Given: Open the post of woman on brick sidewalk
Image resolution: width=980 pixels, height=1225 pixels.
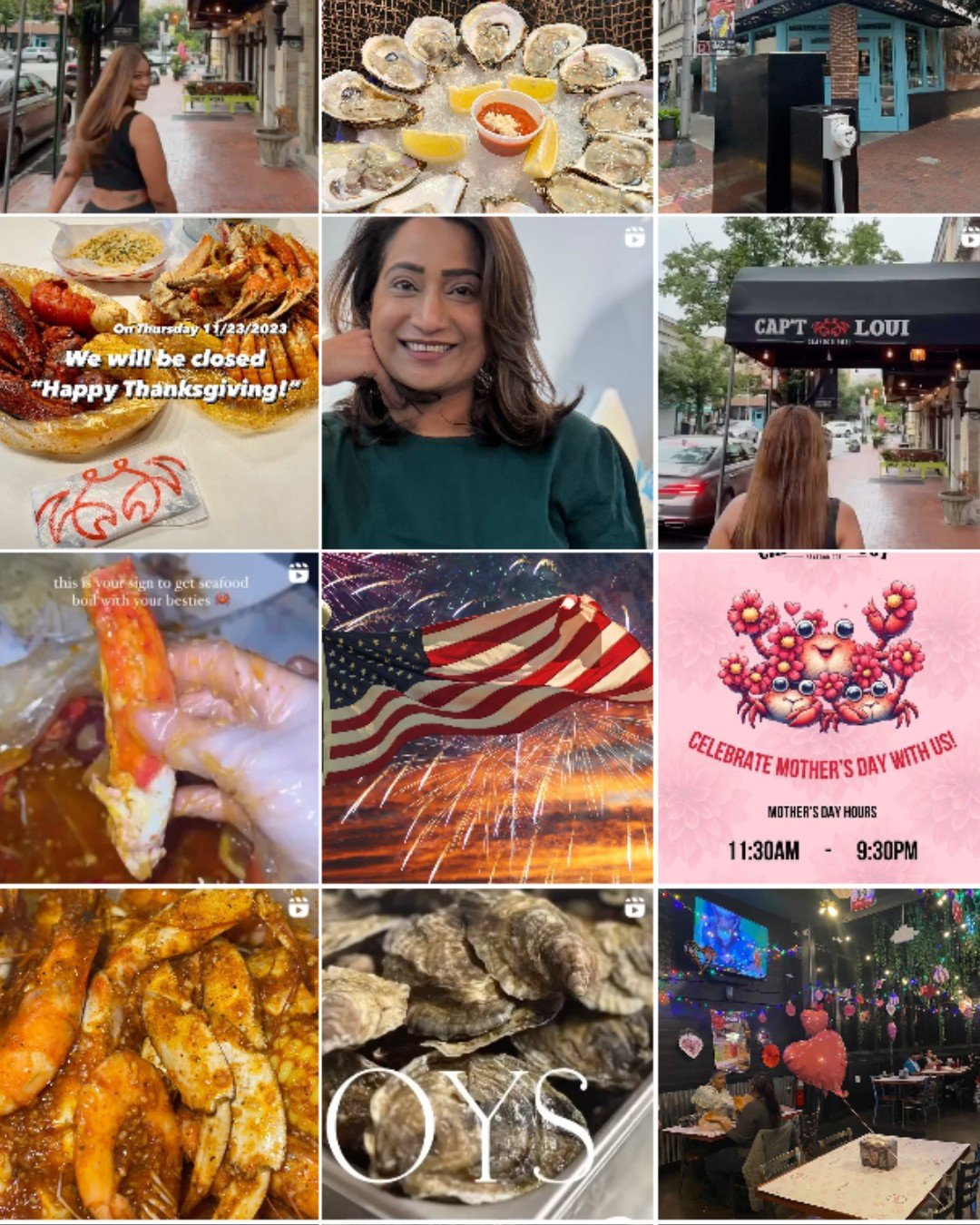Looking at the screenshot, I should (159, 106).
